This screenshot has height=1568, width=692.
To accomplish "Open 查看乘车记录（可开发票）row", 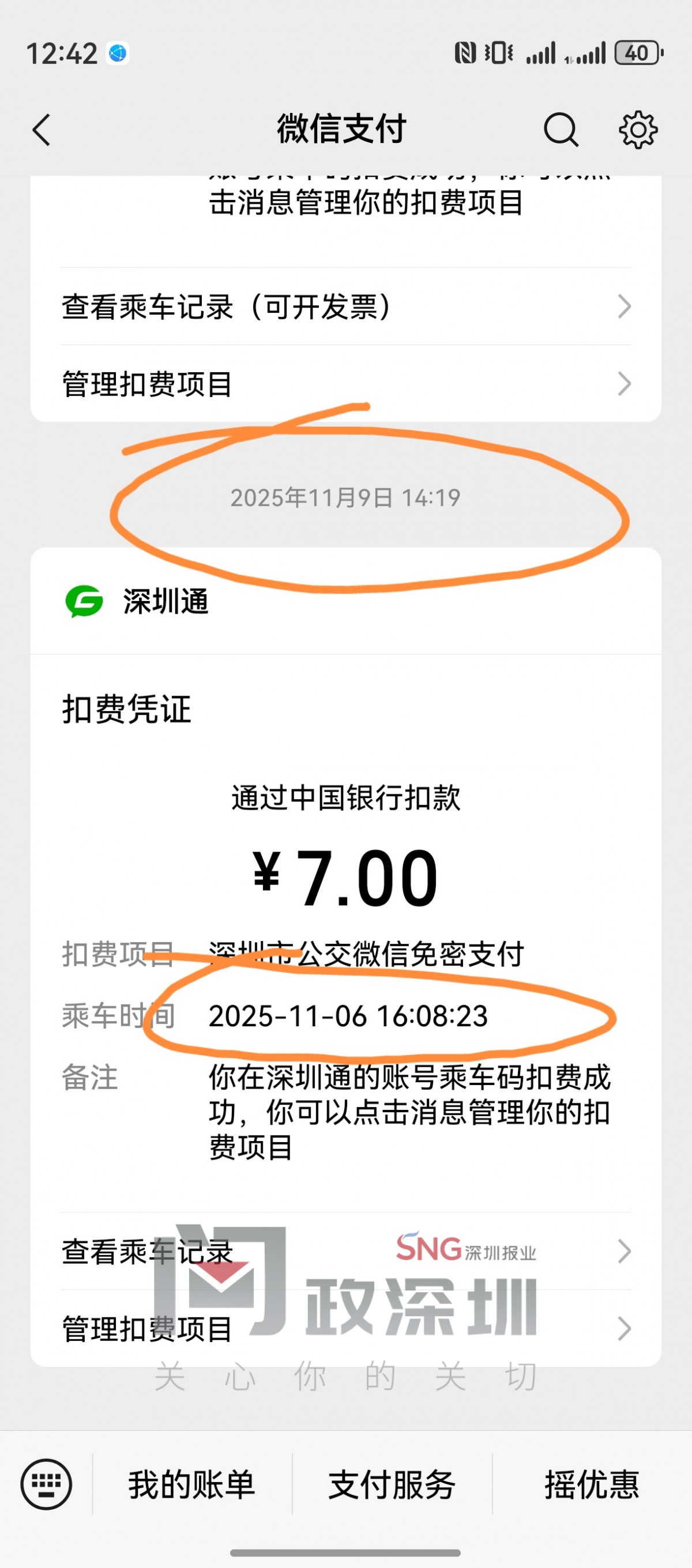I will tap(345, 306).
